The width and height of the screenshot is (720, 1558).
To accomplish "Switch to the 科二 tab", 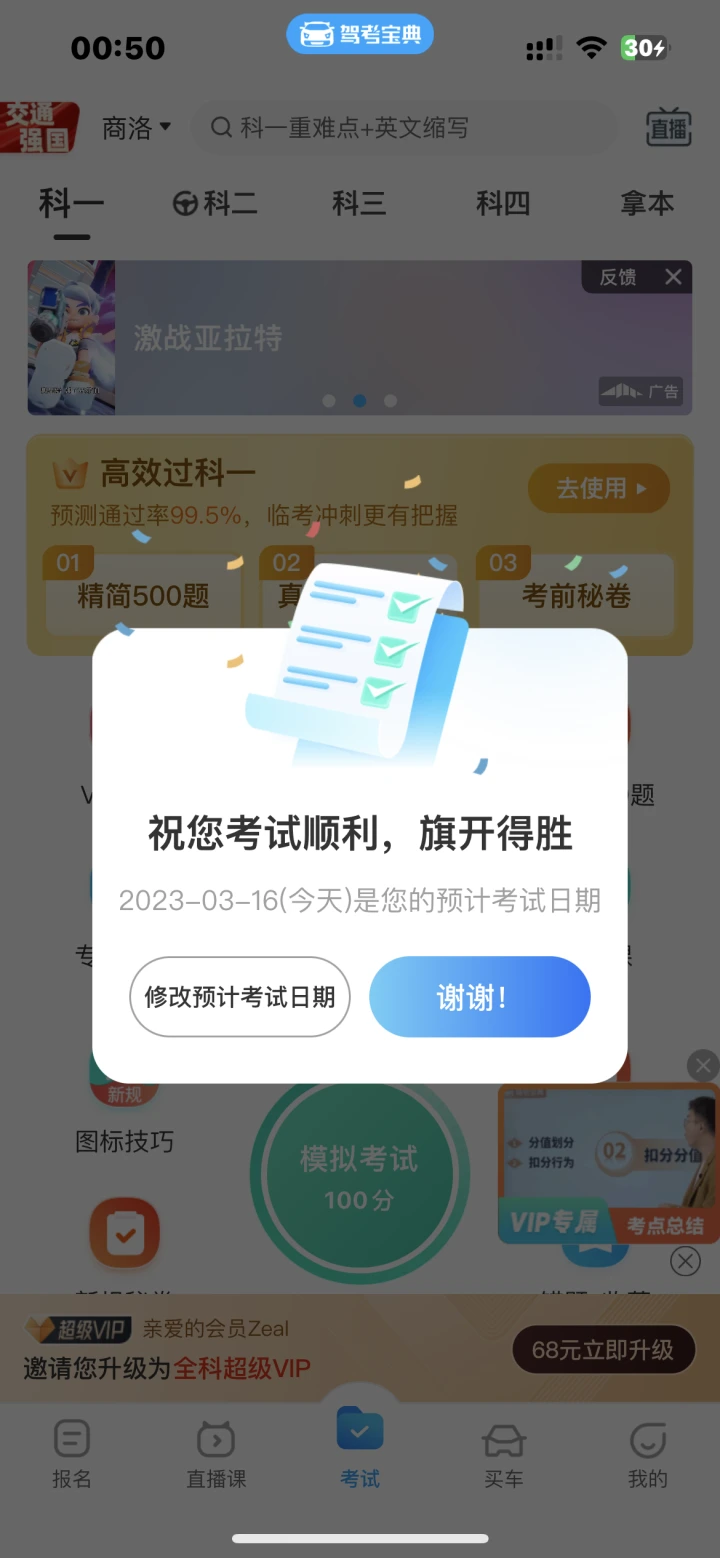I will point(216,204).
